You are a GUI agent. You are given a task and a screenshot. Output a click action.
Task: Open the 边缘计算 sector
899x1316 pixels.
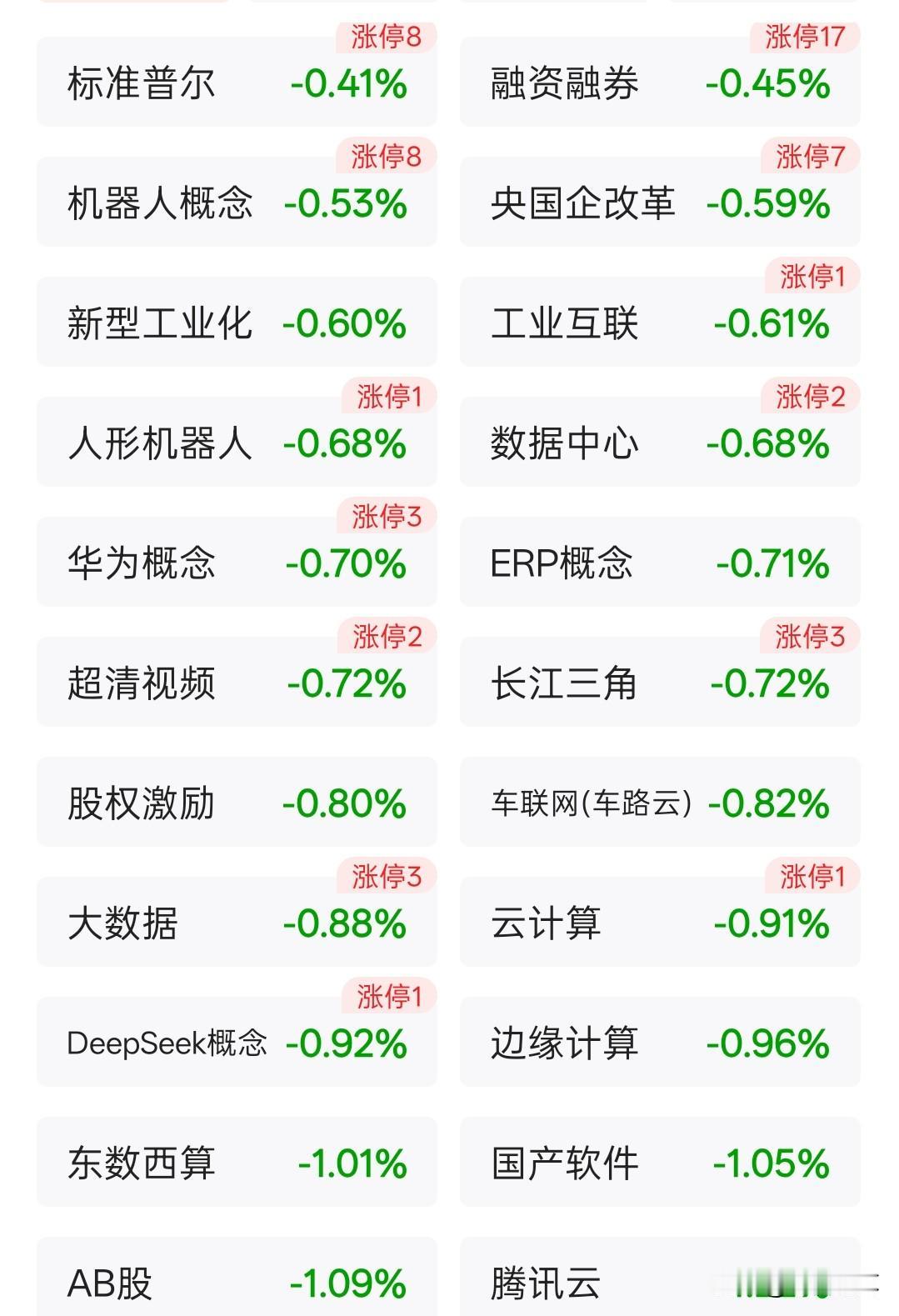pyautogui.click(x=660, y=1042)
